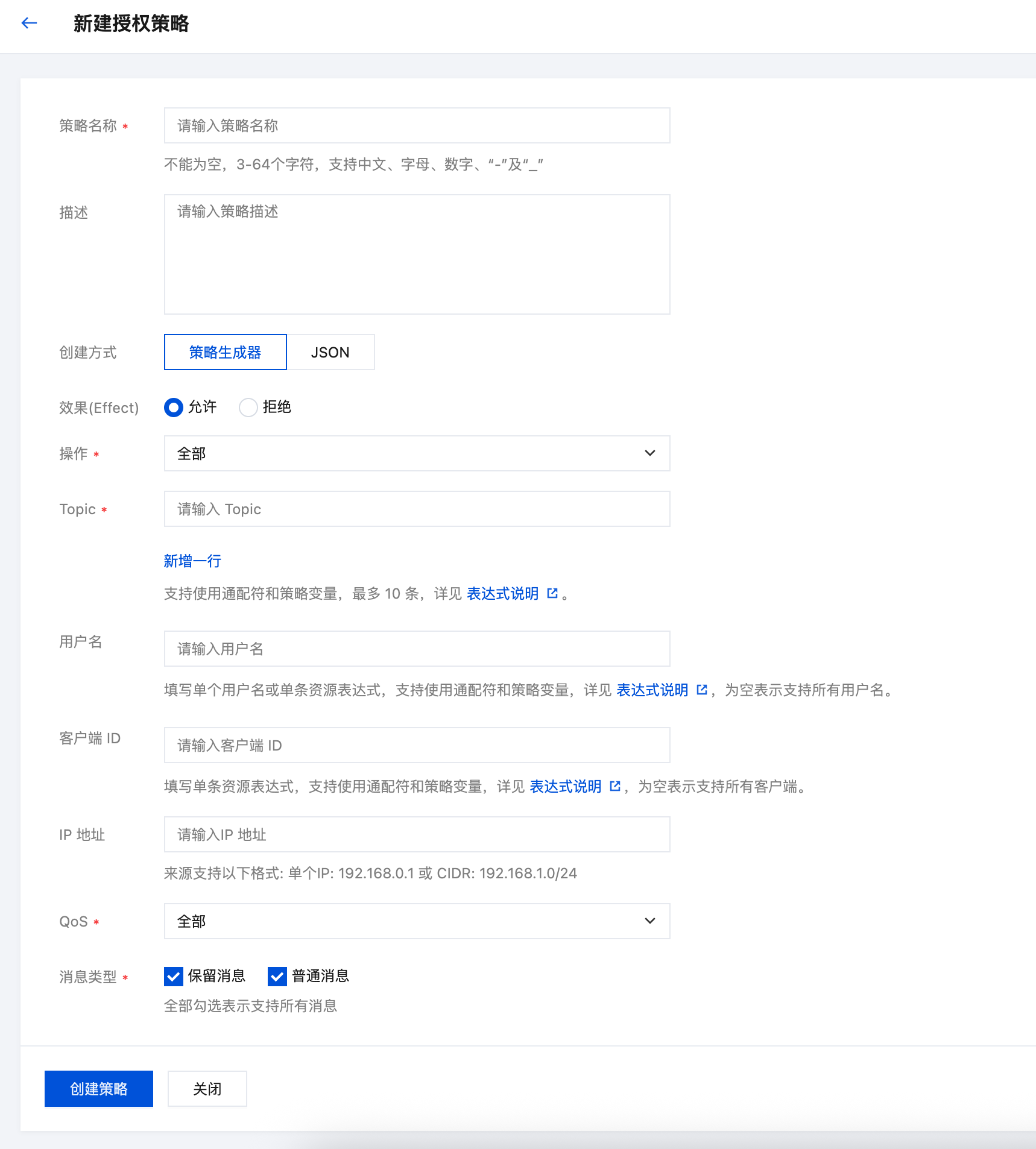
Task: Choose the 允许 effect option
Action: (x=174, y=408)
